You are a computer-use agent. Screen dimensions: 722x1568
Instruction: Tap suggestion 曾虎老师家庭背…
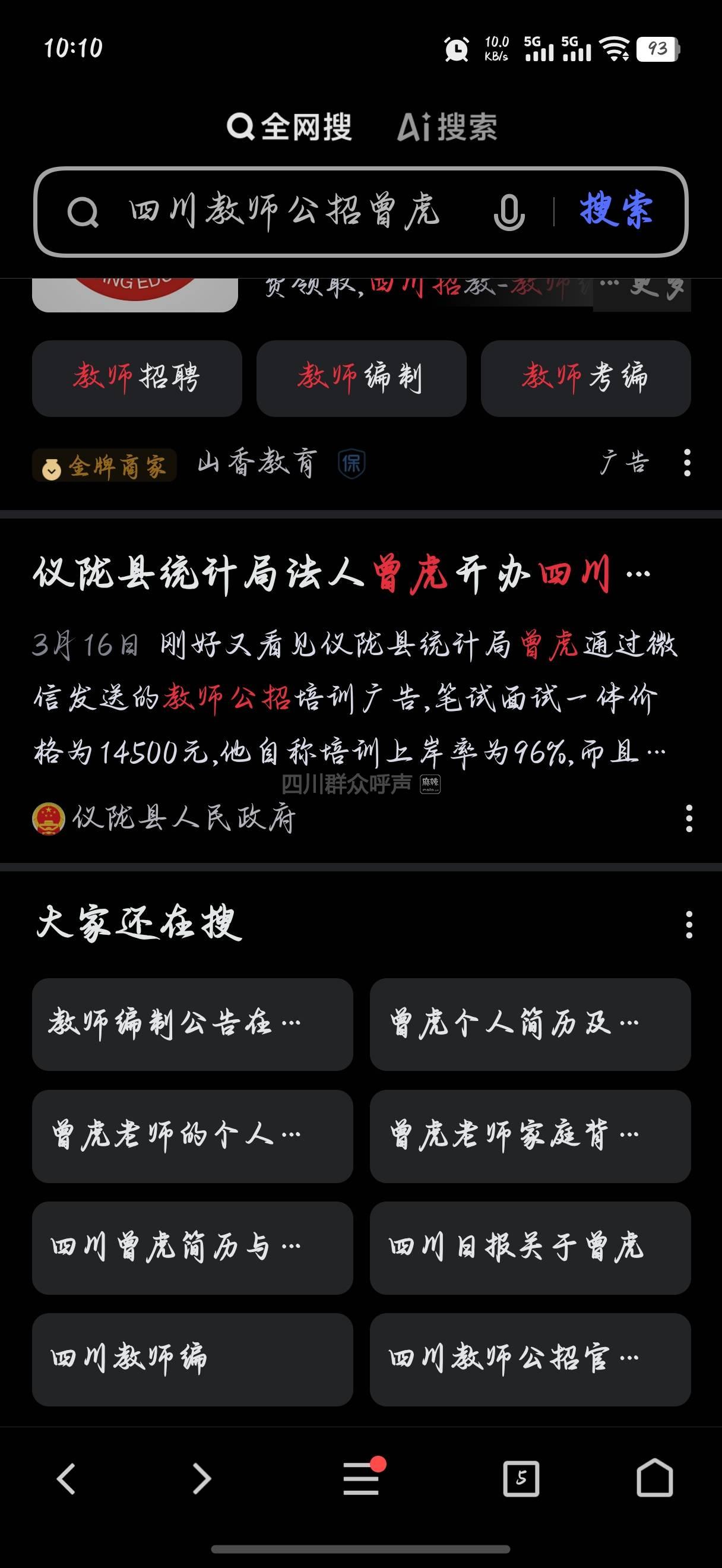click(x=530, y=1136)
